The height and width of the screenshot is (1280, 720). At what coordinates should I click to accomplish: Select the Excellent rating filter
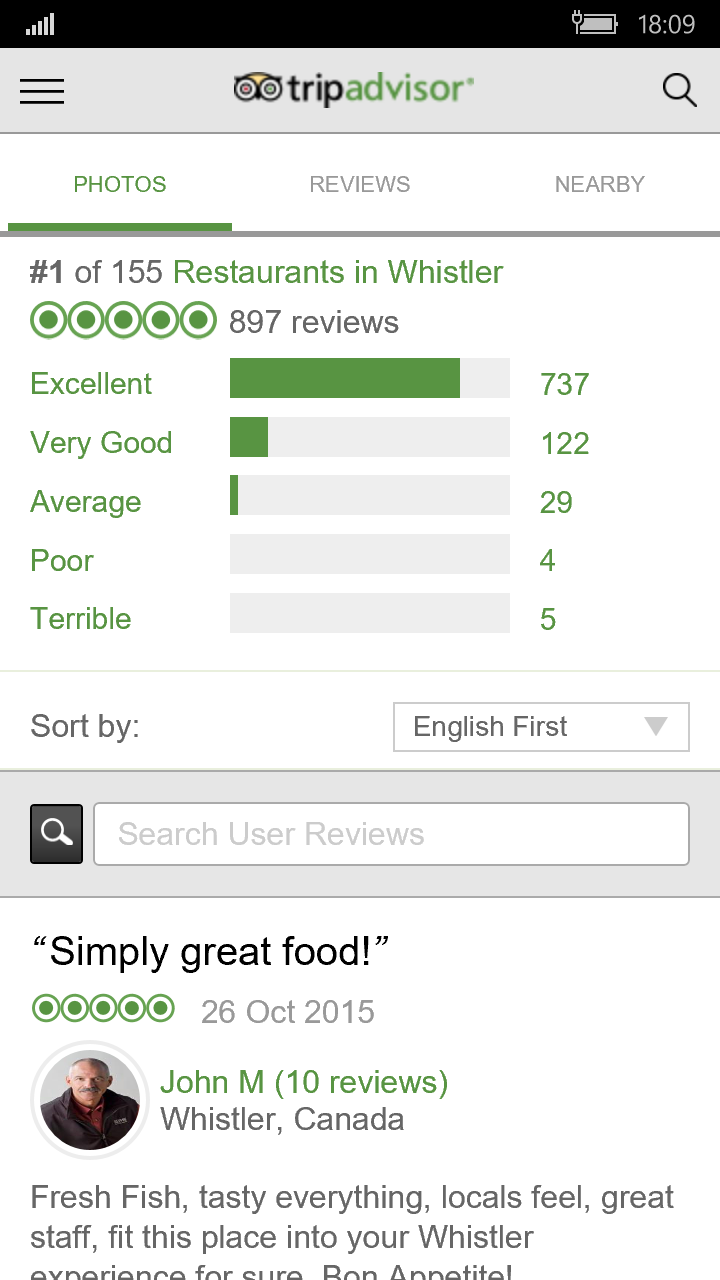tap(90, 383)
